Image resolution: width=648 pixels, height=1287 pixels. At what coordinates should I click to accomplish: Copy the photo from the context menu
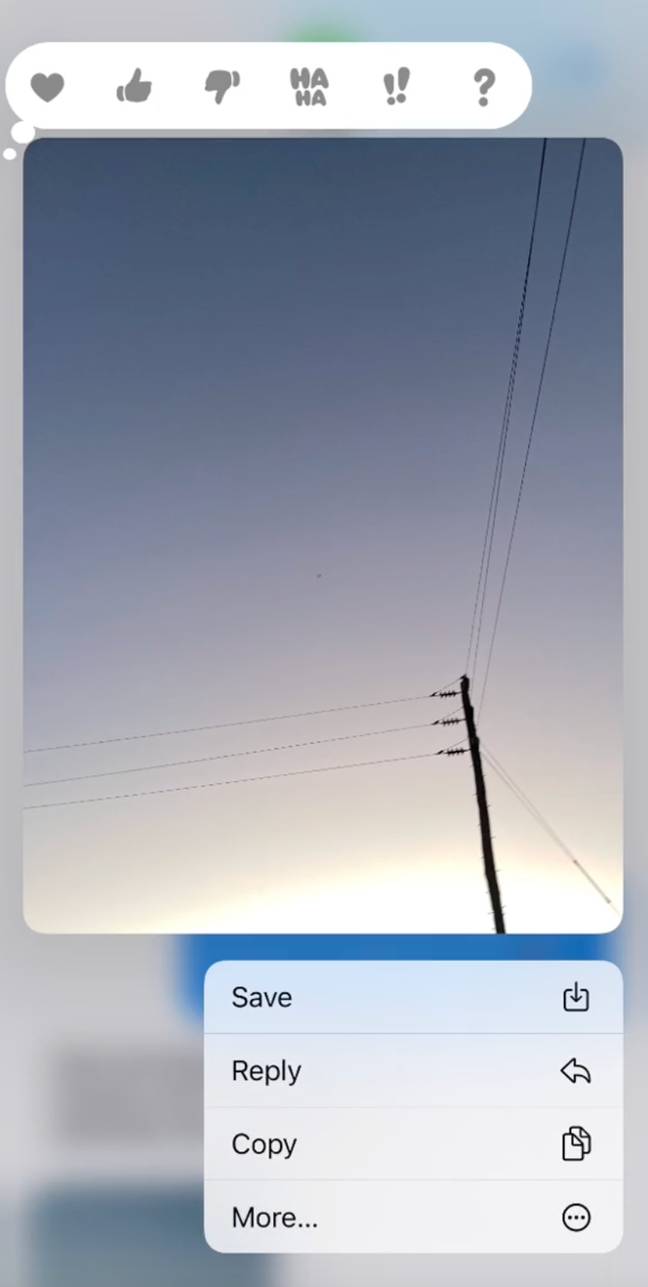point(414,1144)
